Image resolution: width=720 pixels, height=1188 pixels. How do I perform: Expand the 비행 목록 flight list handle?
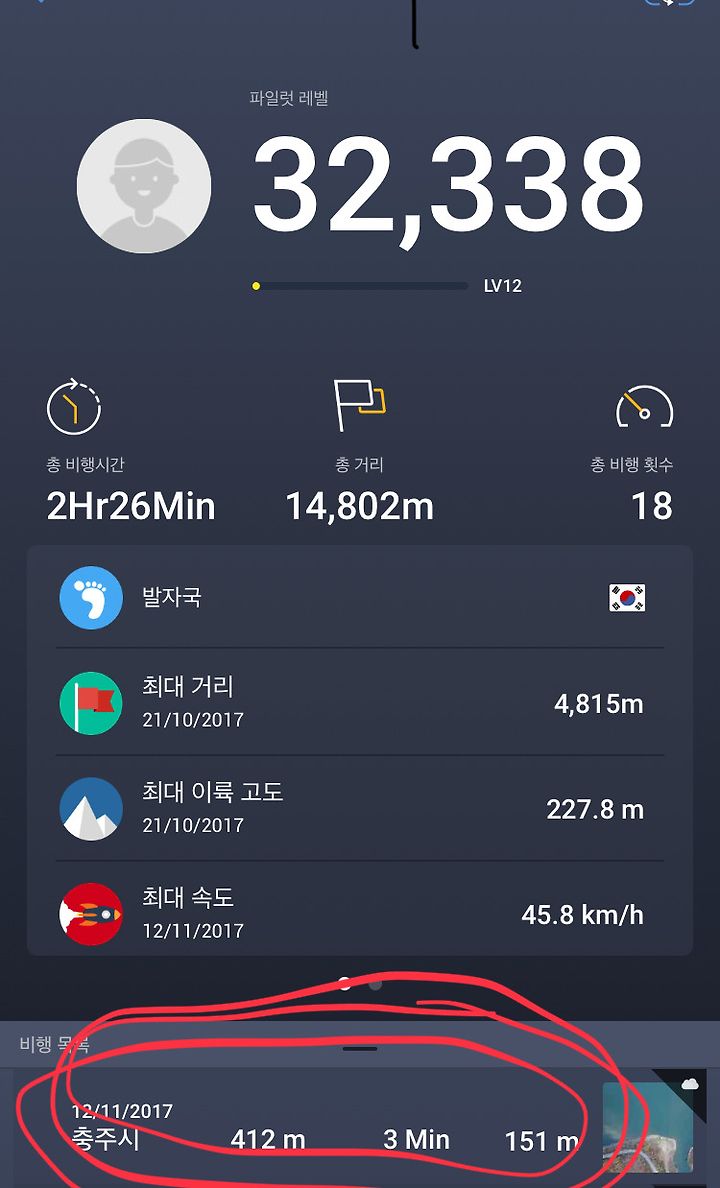[x=360, y=1049]
